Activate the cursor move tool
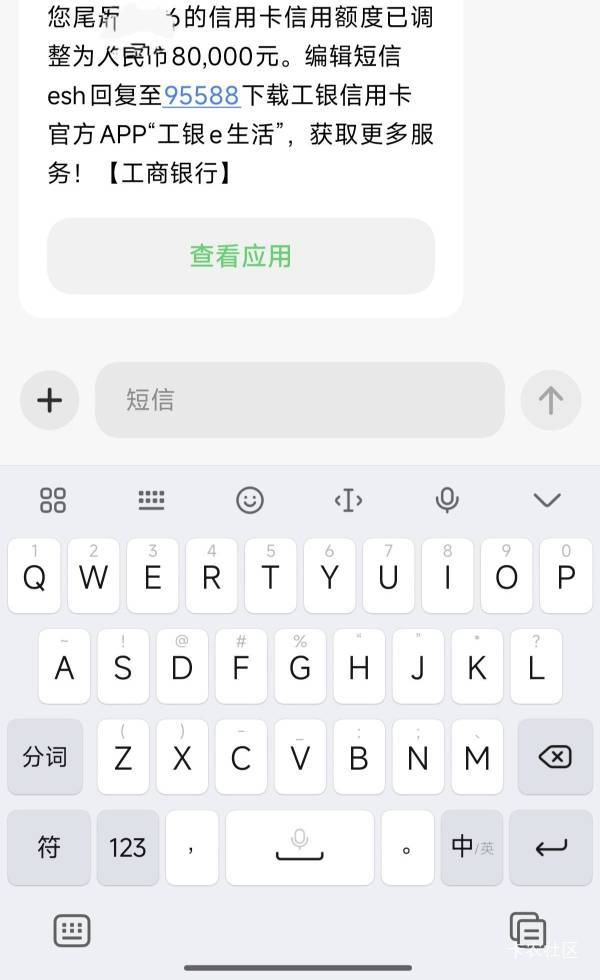 click(348, 500)
